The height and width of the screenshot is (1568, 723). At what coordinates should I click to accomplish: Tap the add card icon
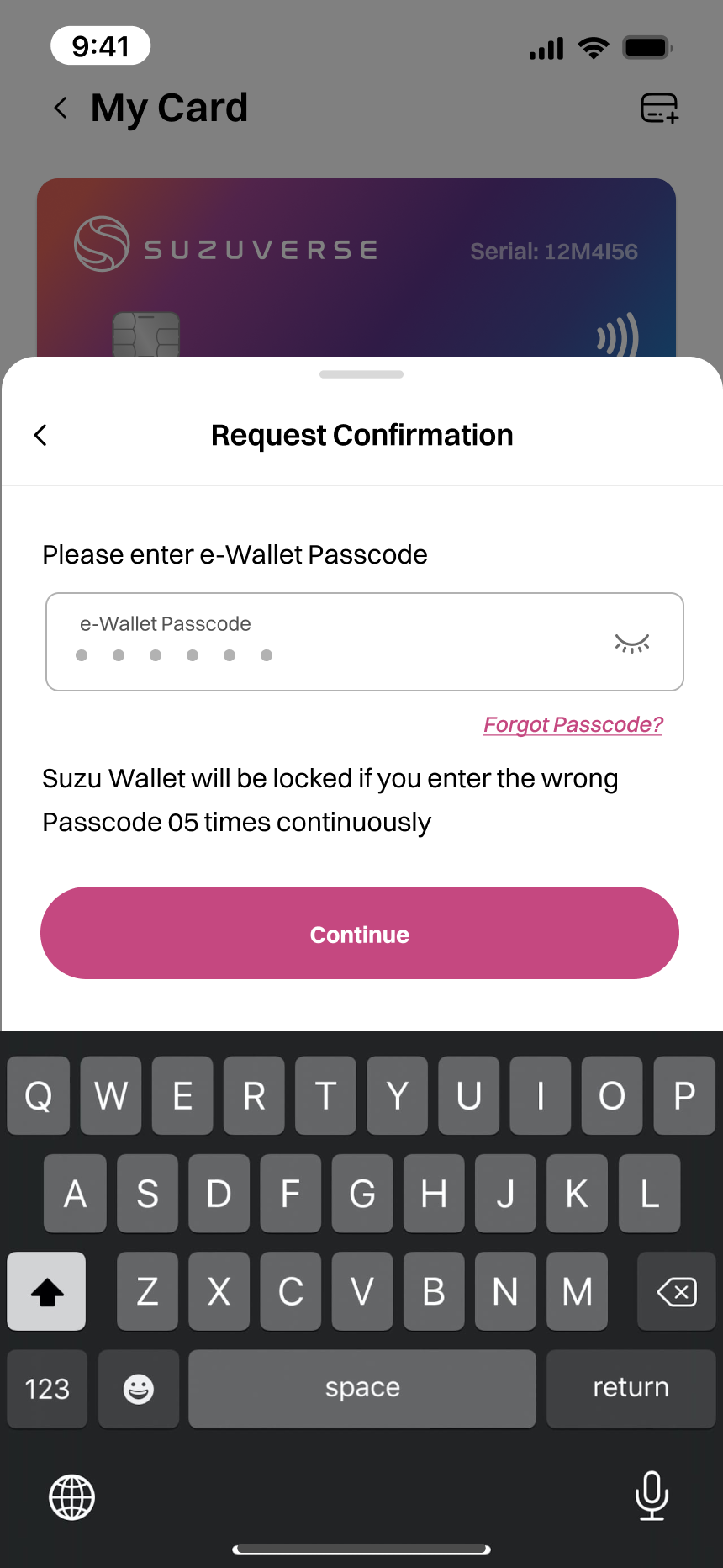[659, 108]
